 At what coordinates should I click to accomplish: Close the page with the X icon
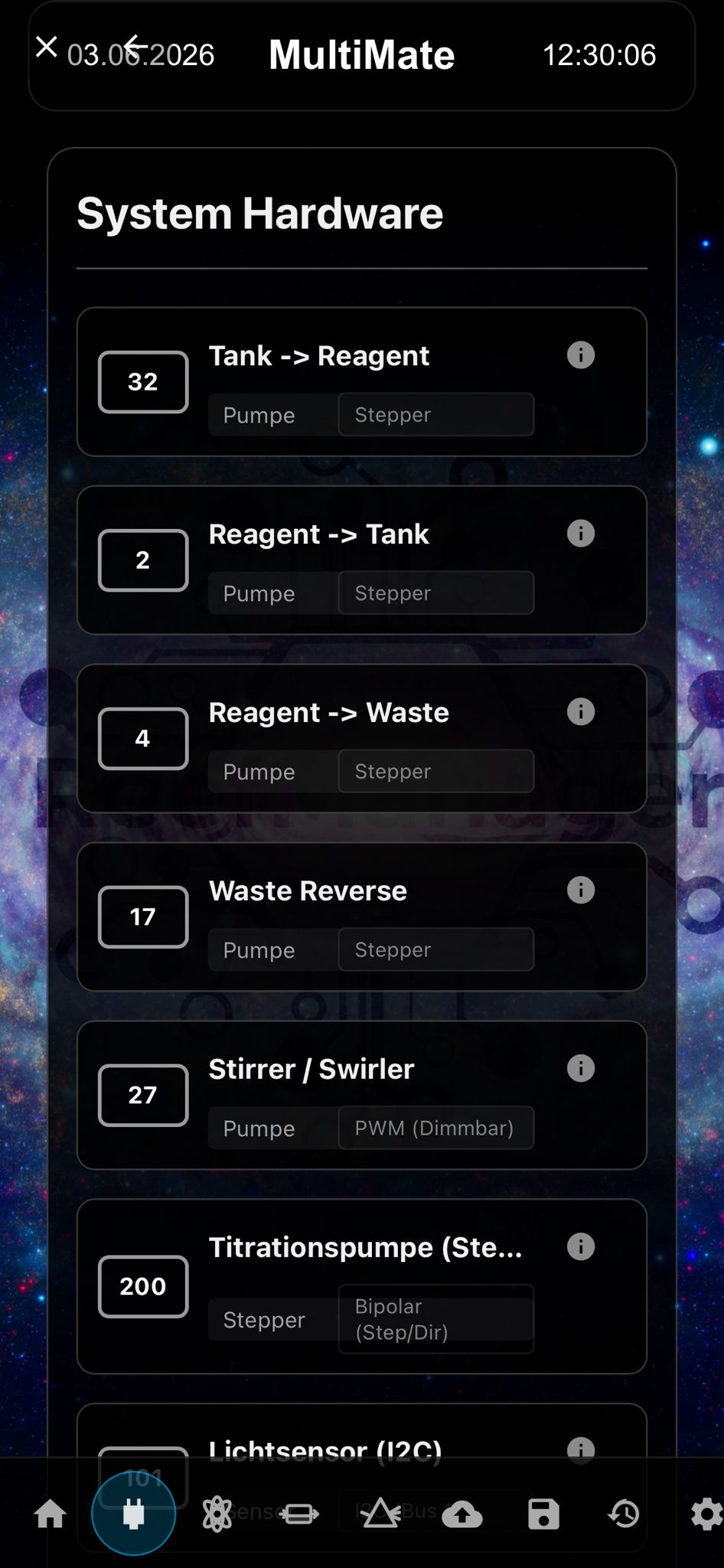tap(47, 47)
